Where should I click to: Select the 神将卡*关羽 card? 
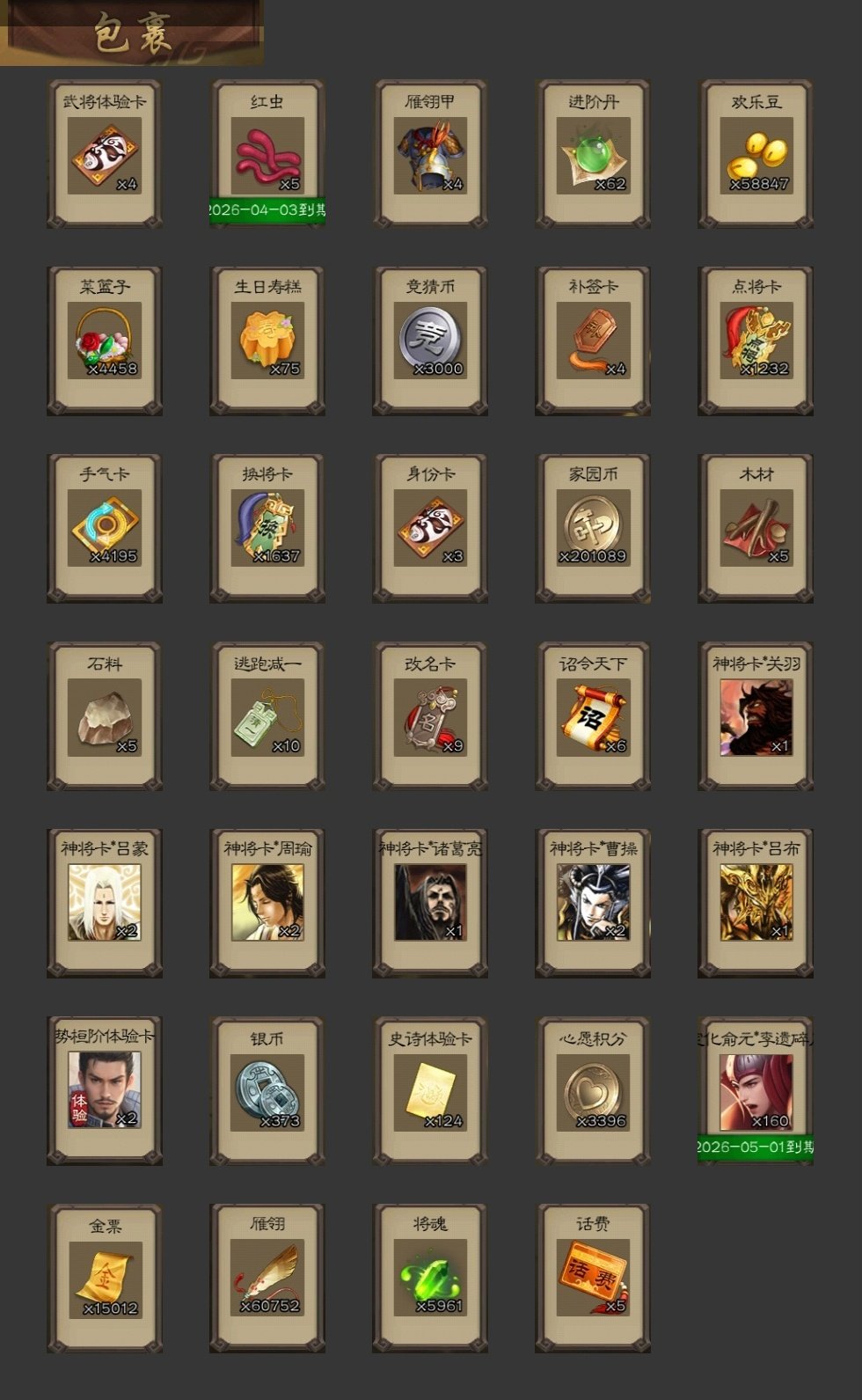click(756, 717)
